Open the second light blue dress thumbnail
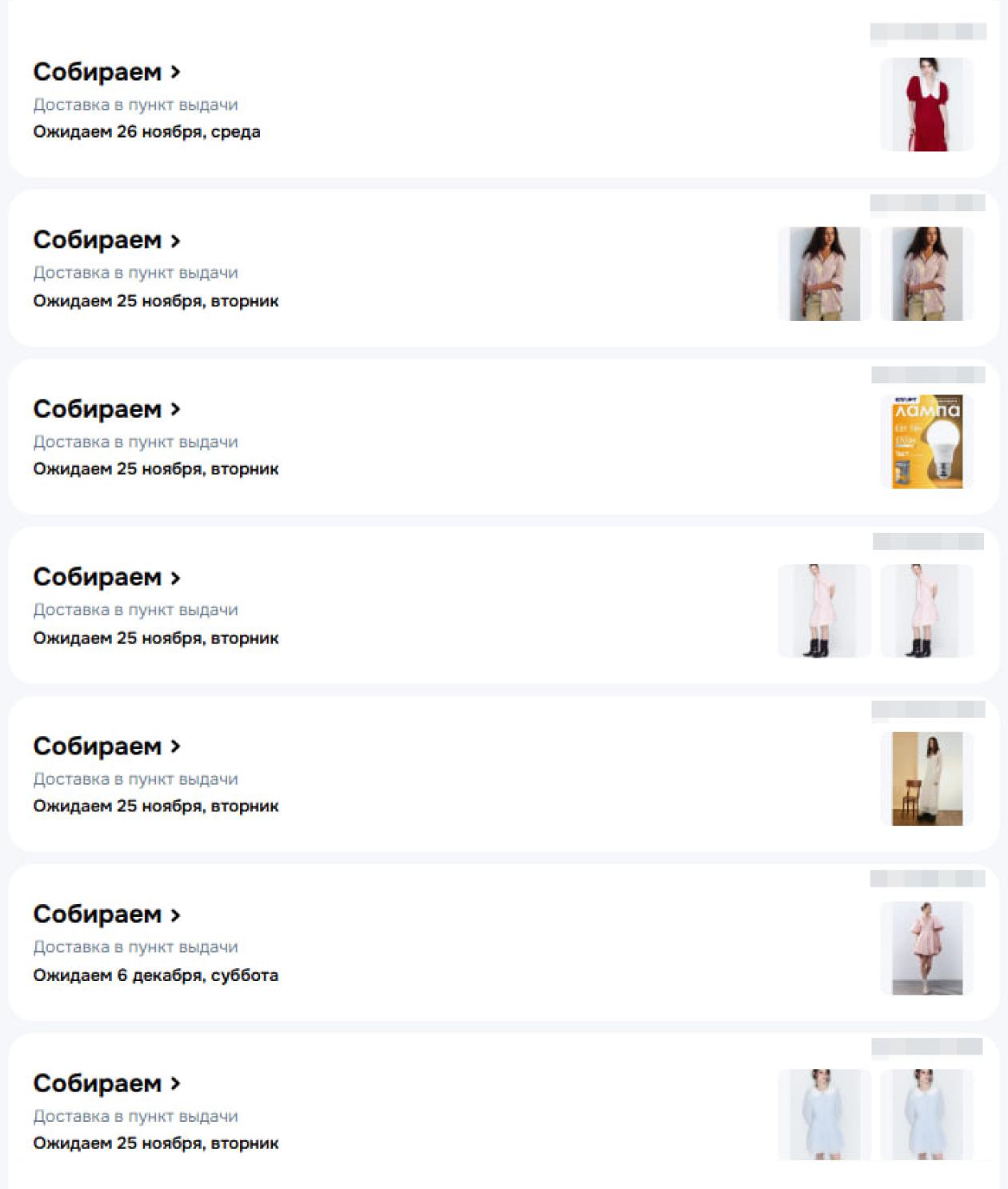Screen dimensions: 1008x1189 point(926,1115)
